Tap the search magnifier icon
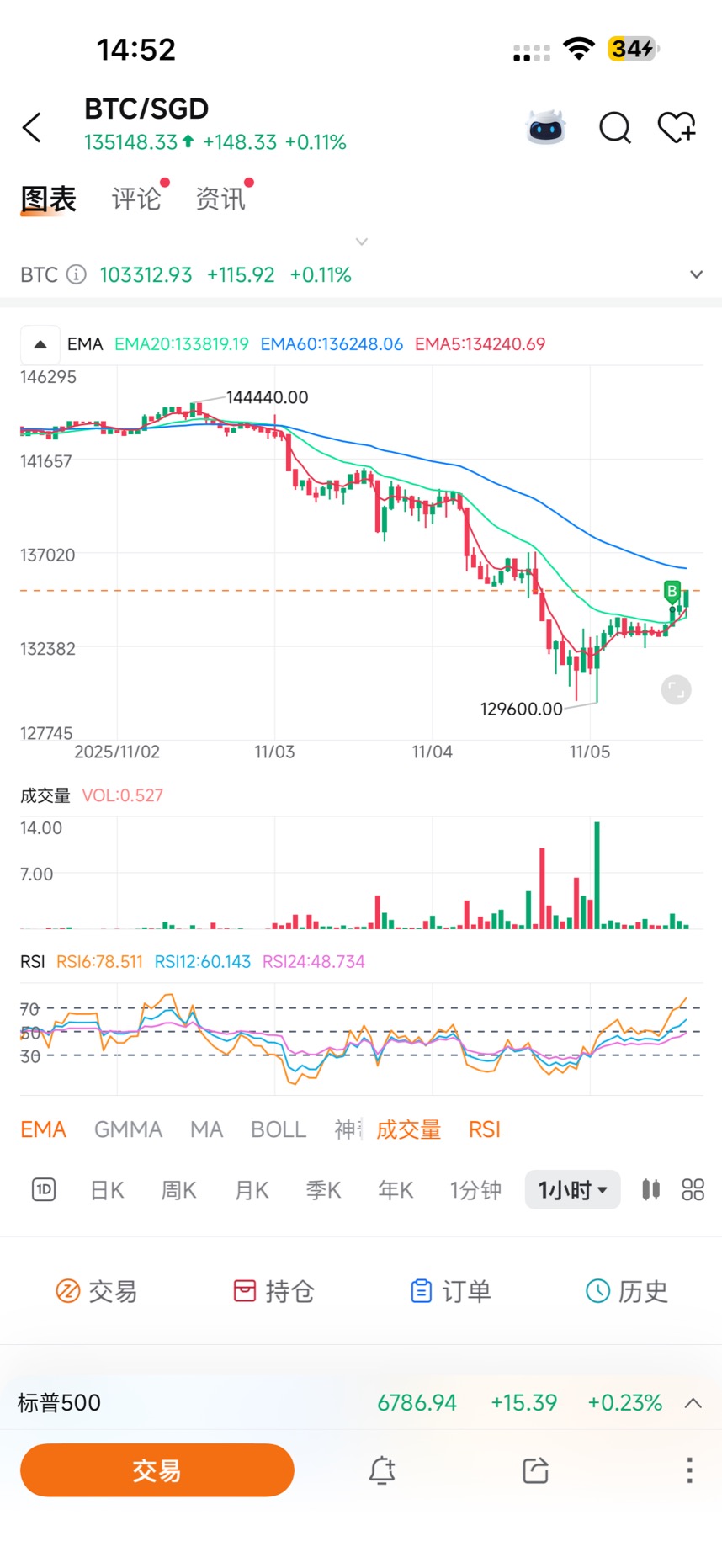 click(615, 128)
